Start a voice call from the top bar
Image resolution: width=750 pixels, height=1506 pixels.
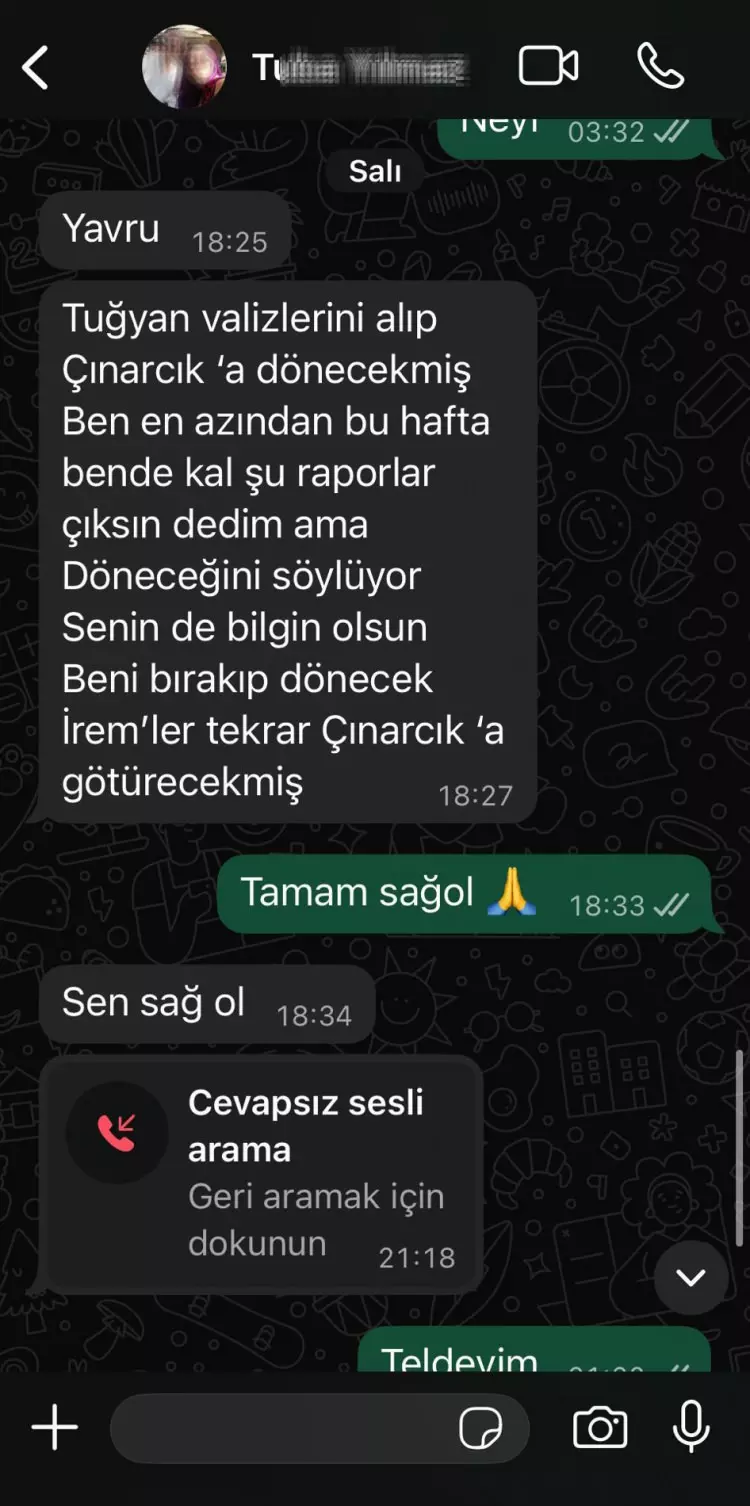[660, 63]
